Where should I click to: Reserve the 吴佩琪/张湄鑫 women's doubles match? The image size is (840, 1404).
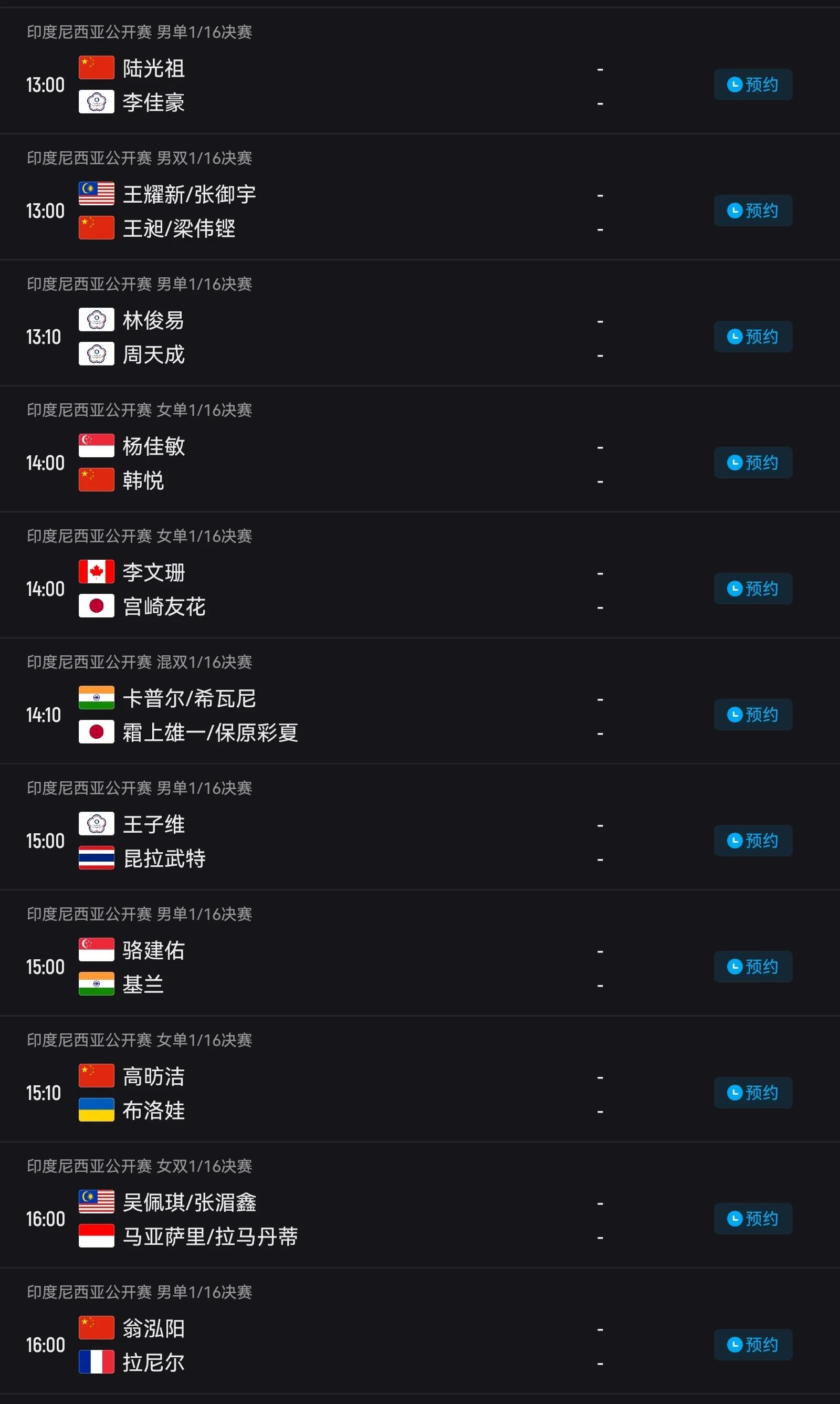point(752,1218)
